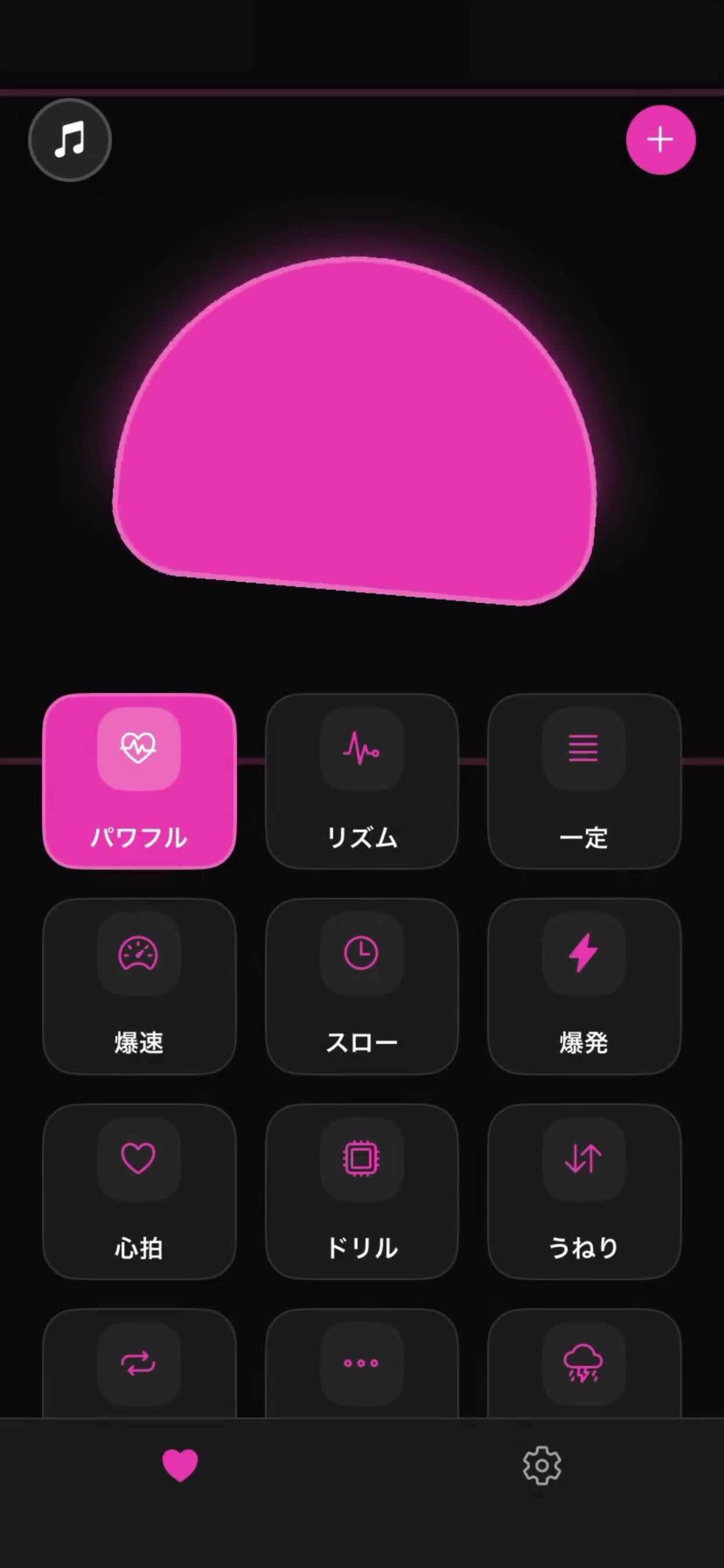The image size is (724, 1568).
Task: Select the three dots pattern tile
Action: point(362,1364)
